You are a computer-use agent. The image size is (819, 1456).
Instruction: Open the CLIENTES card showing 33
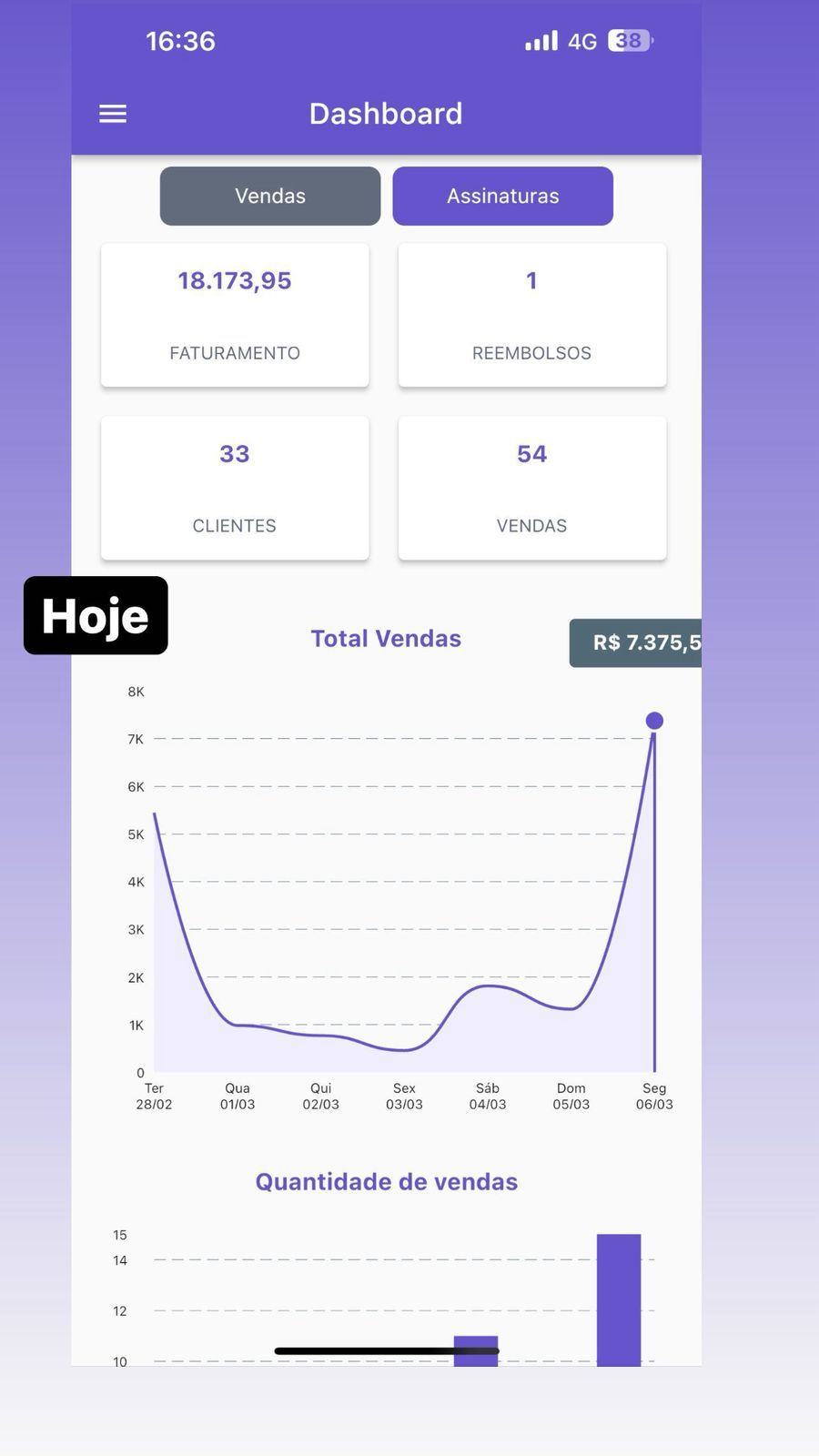pos(234,488)
